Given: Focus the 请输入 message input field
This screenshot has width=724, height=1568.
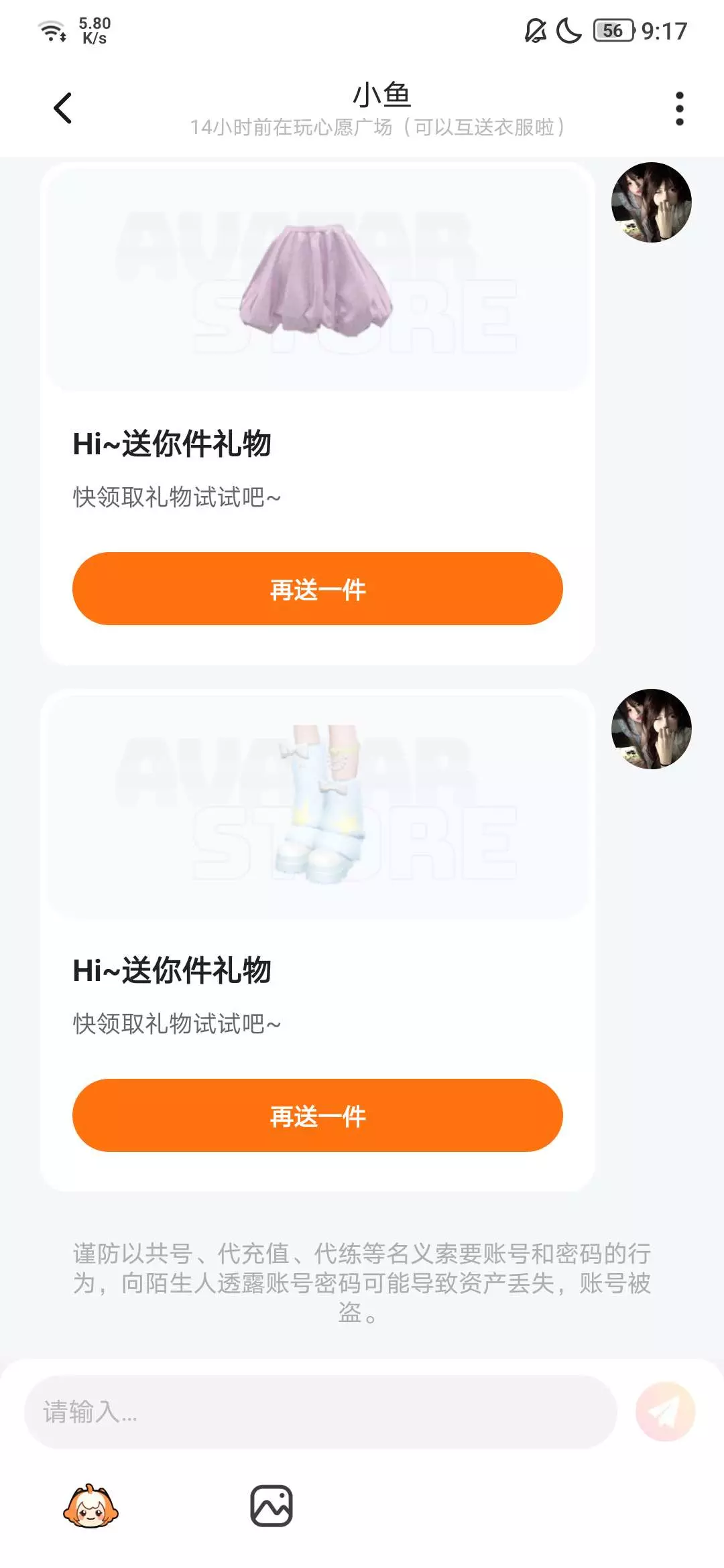Looking at the screenshot, I should coord(320,1412).
